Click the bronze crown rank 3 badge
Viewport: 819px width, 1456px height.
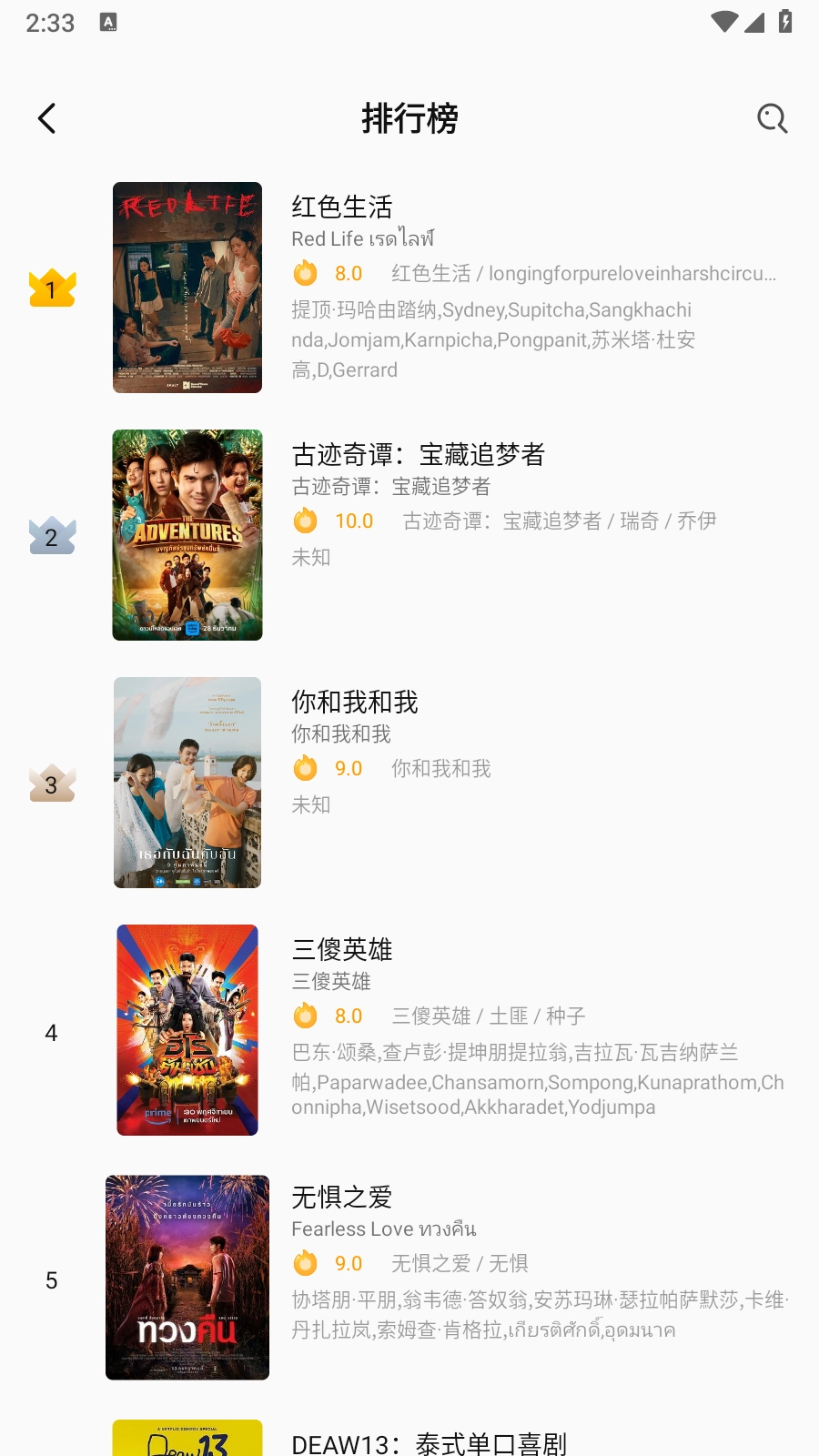coord(53,784)
